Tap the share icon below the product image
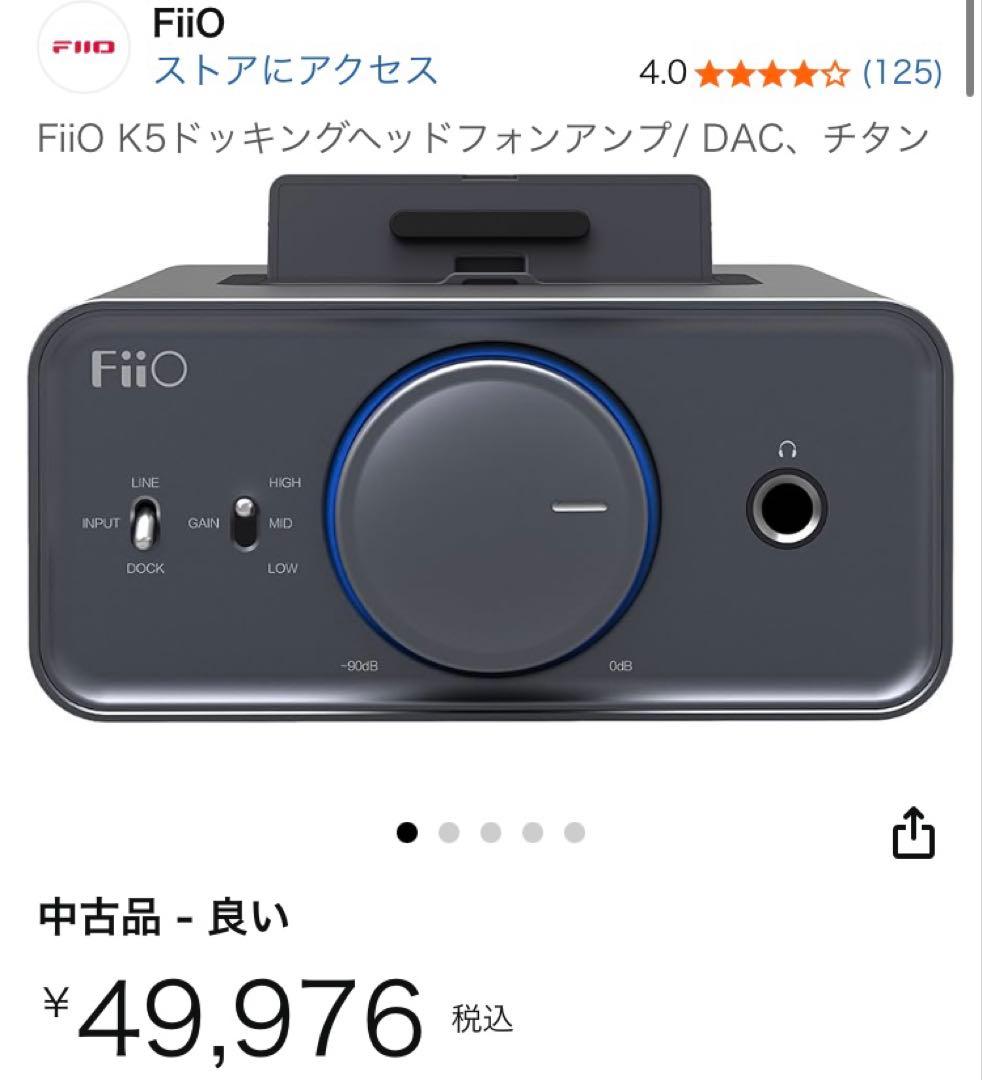The image size is (982, 1080). (915, 832)
